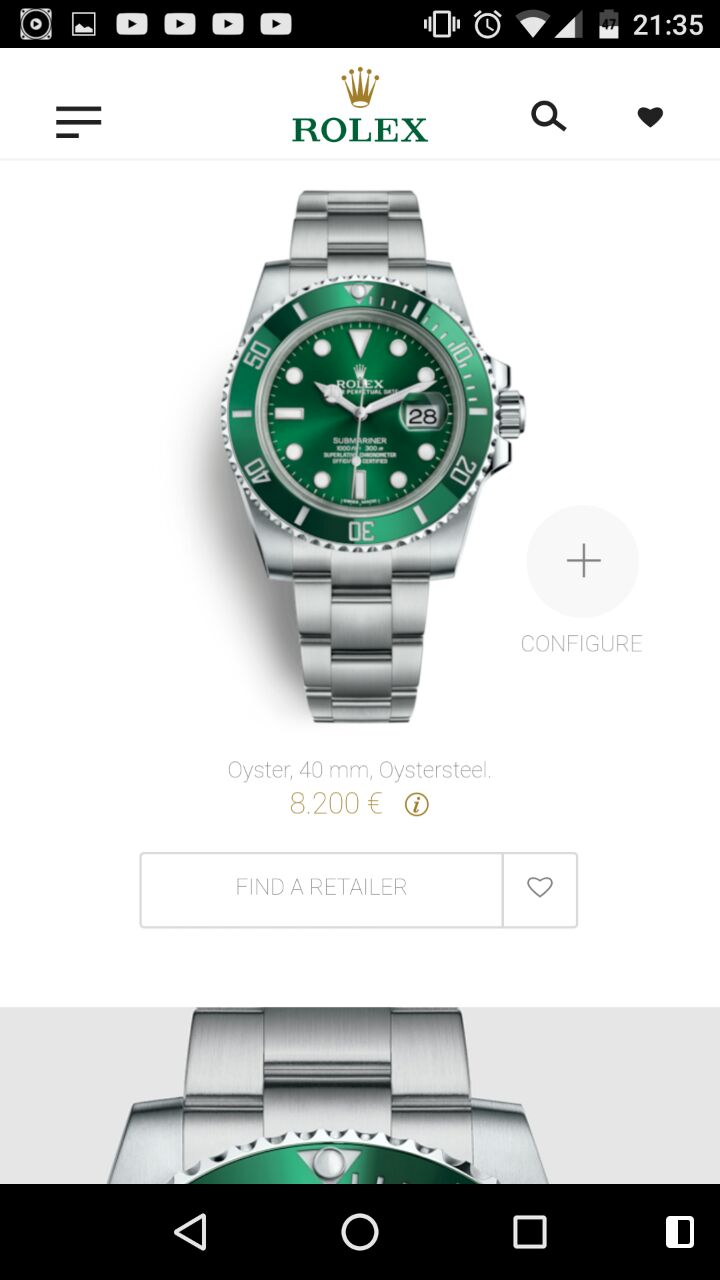Open the search magnifier

(x=548, y=117)
